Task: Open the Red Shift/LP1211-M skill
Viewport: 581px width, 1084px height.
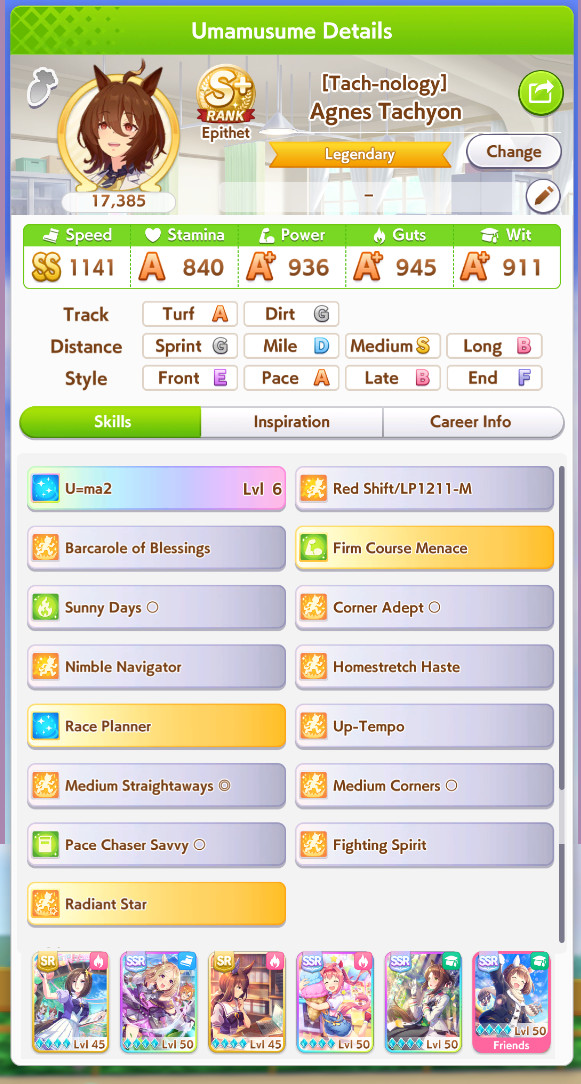Action: tap(425, 489)
